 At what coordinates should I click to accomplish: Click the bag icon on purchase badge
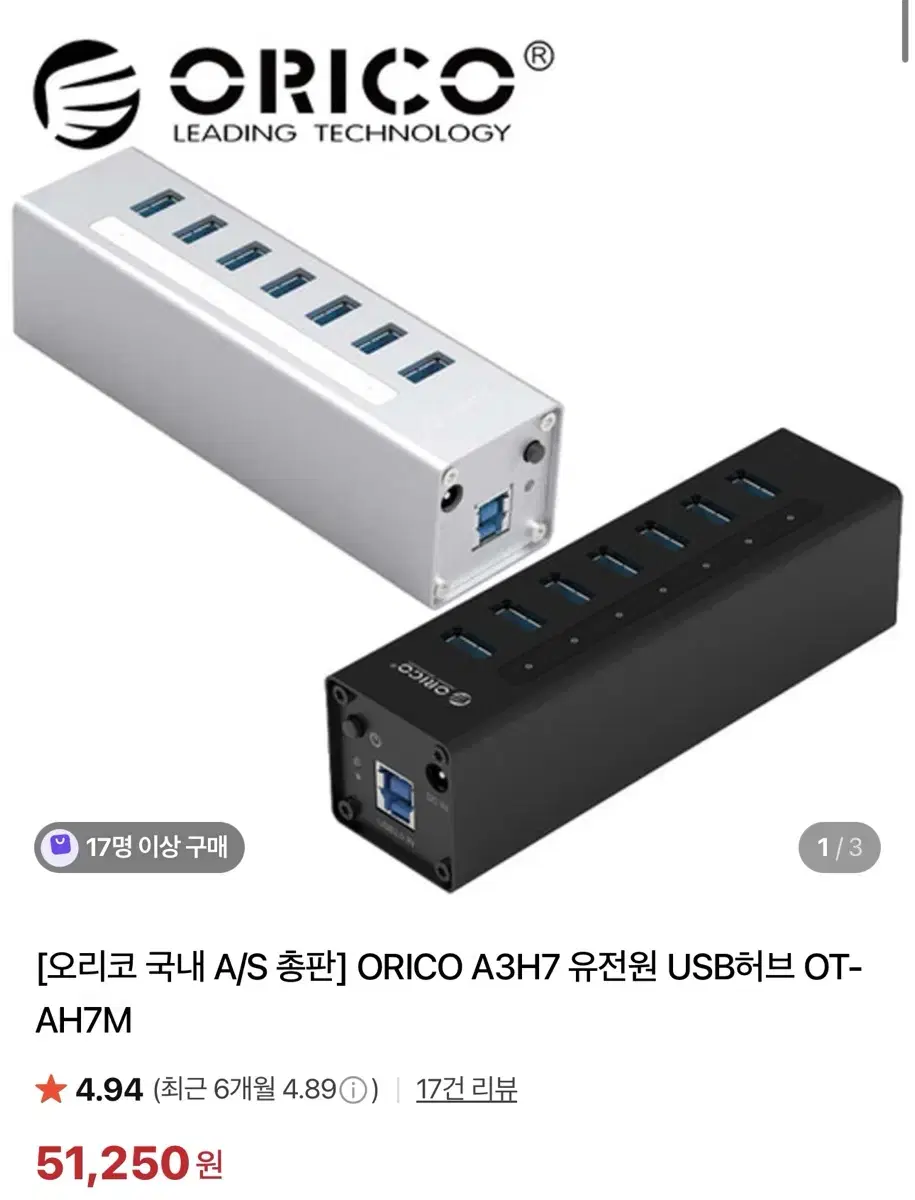coord(63,846)
